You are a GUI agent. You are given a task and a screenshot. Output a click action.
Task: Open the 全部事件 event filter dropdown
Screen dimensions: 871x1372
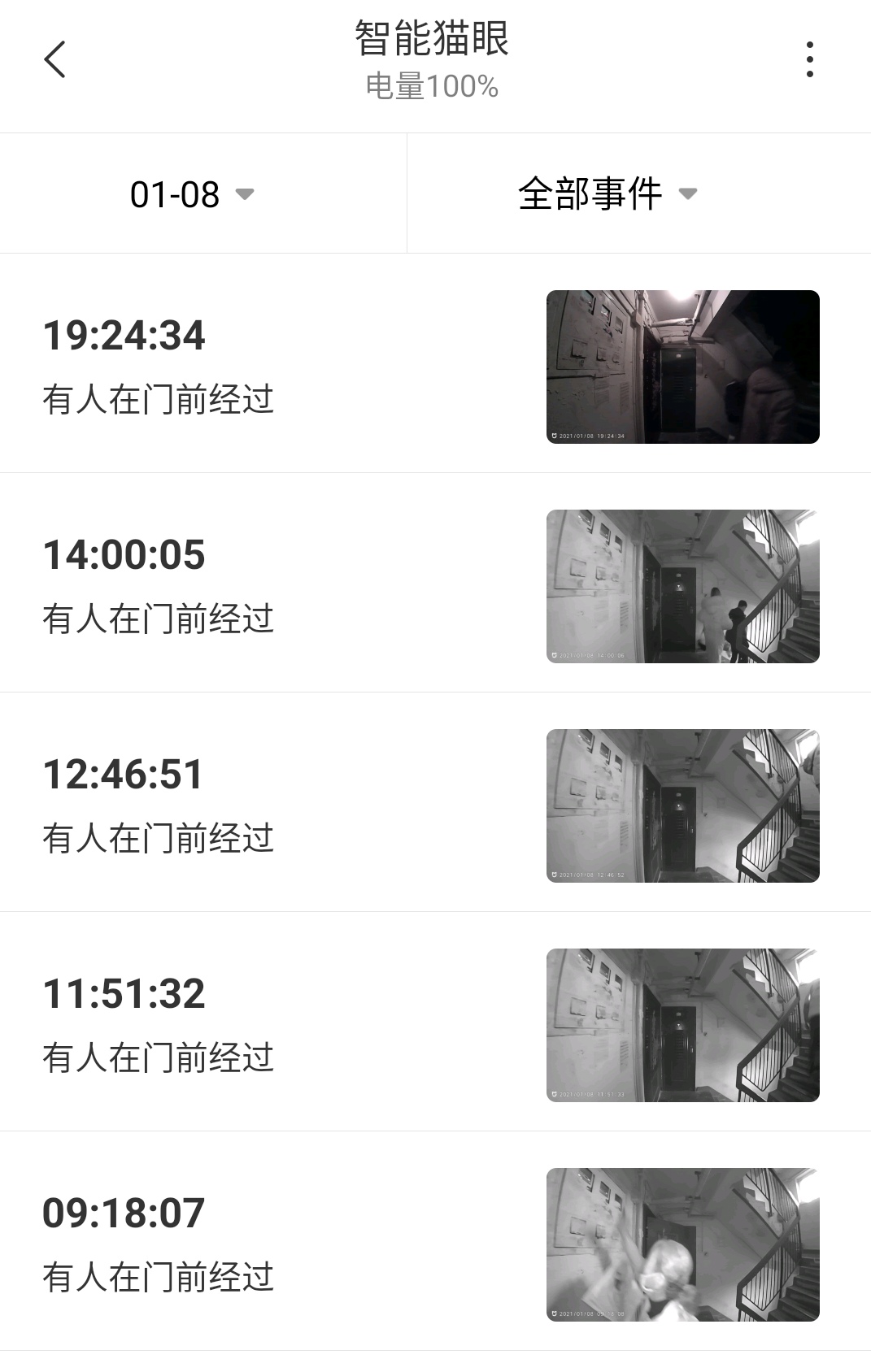[608, 194]
